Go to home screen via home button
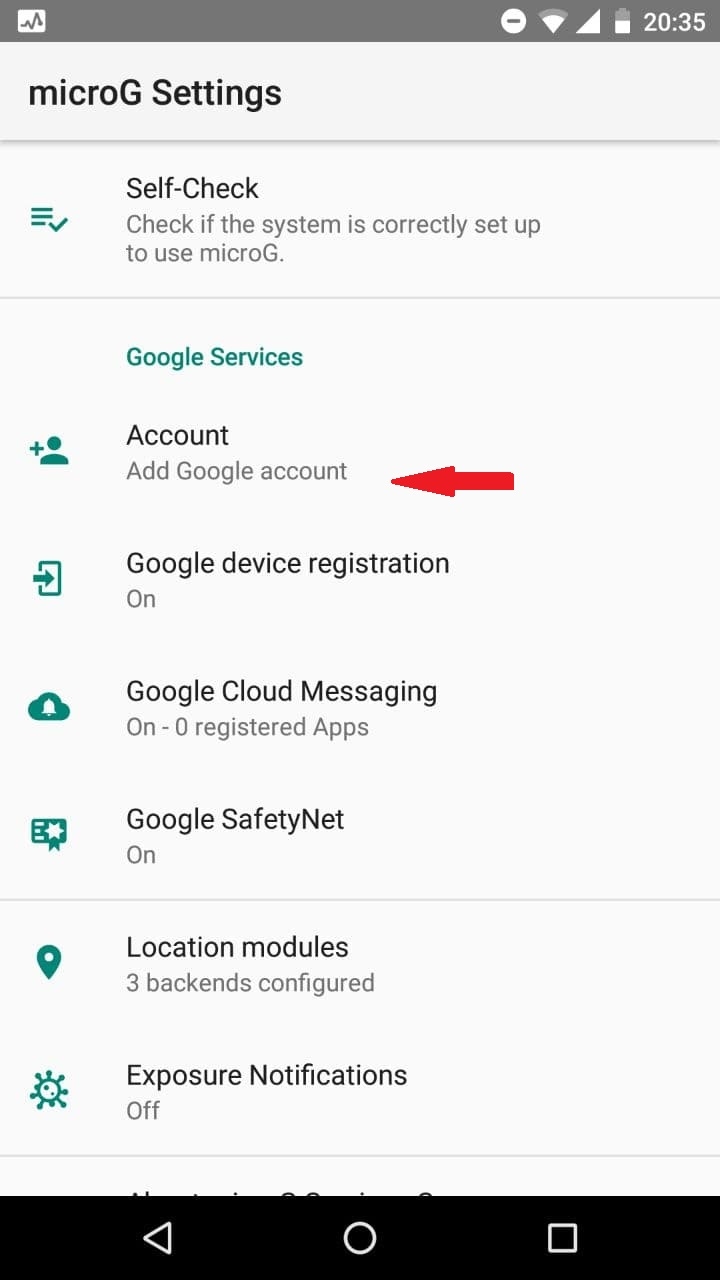Viewport: 720px width, 1280px height. coord(360,1238)
